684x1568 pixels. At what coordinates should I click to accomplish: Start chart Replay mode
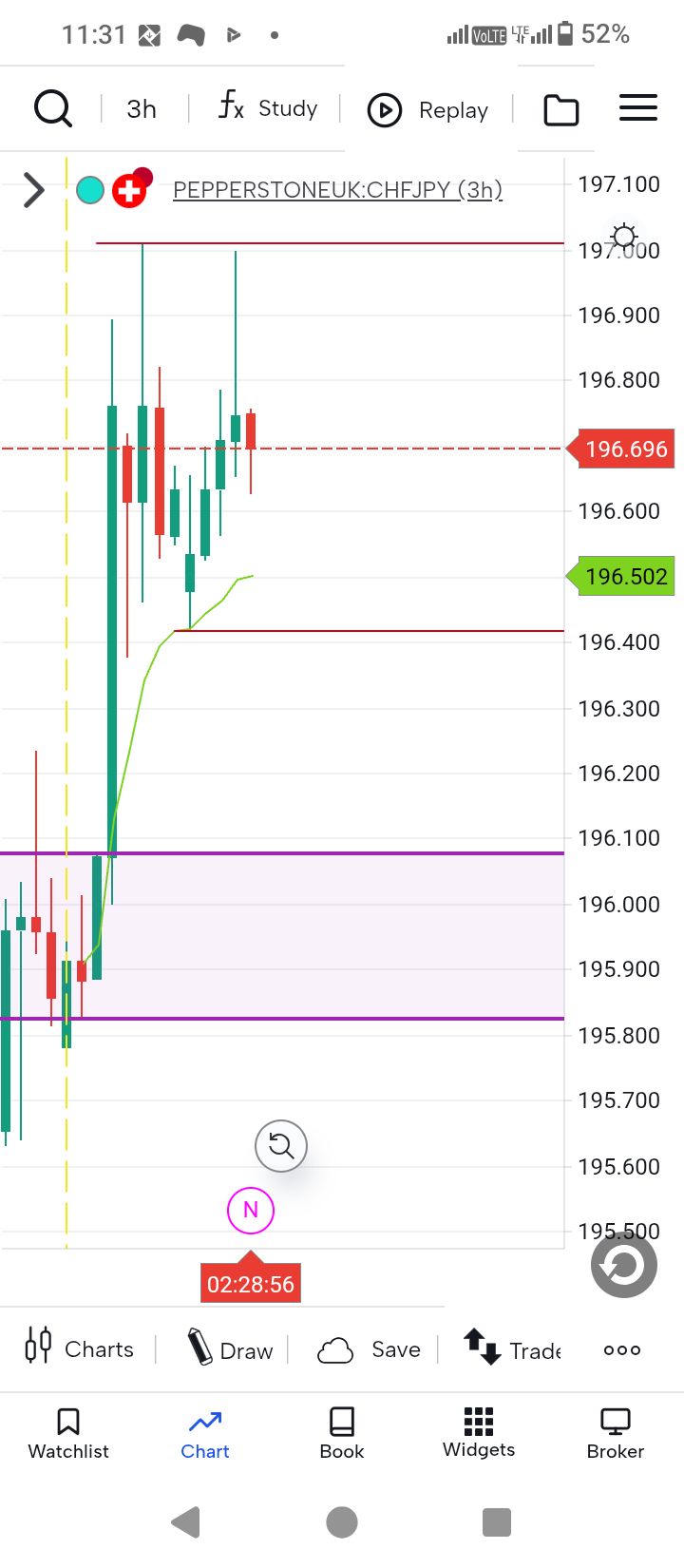point(427,110)
